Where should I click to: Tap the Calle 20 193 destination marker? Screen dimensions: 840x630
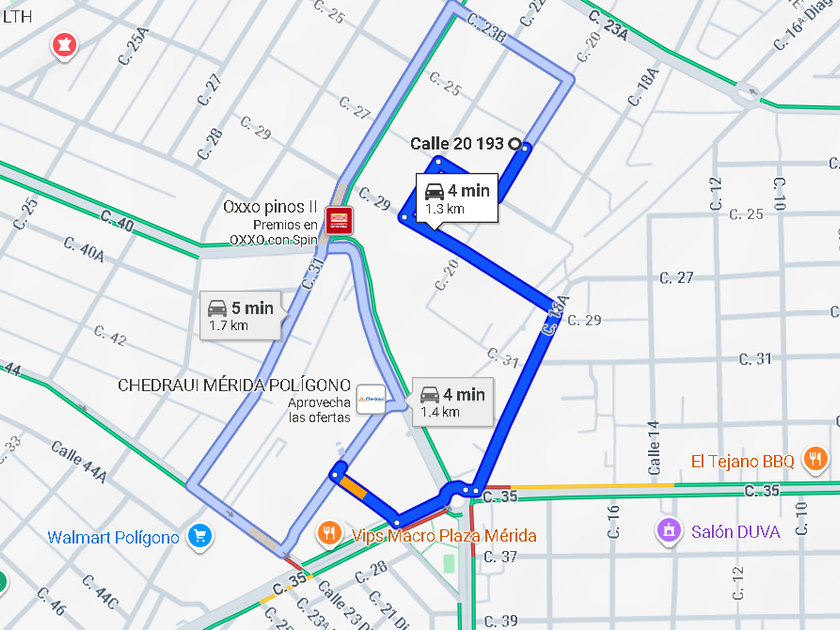point(515,144)
